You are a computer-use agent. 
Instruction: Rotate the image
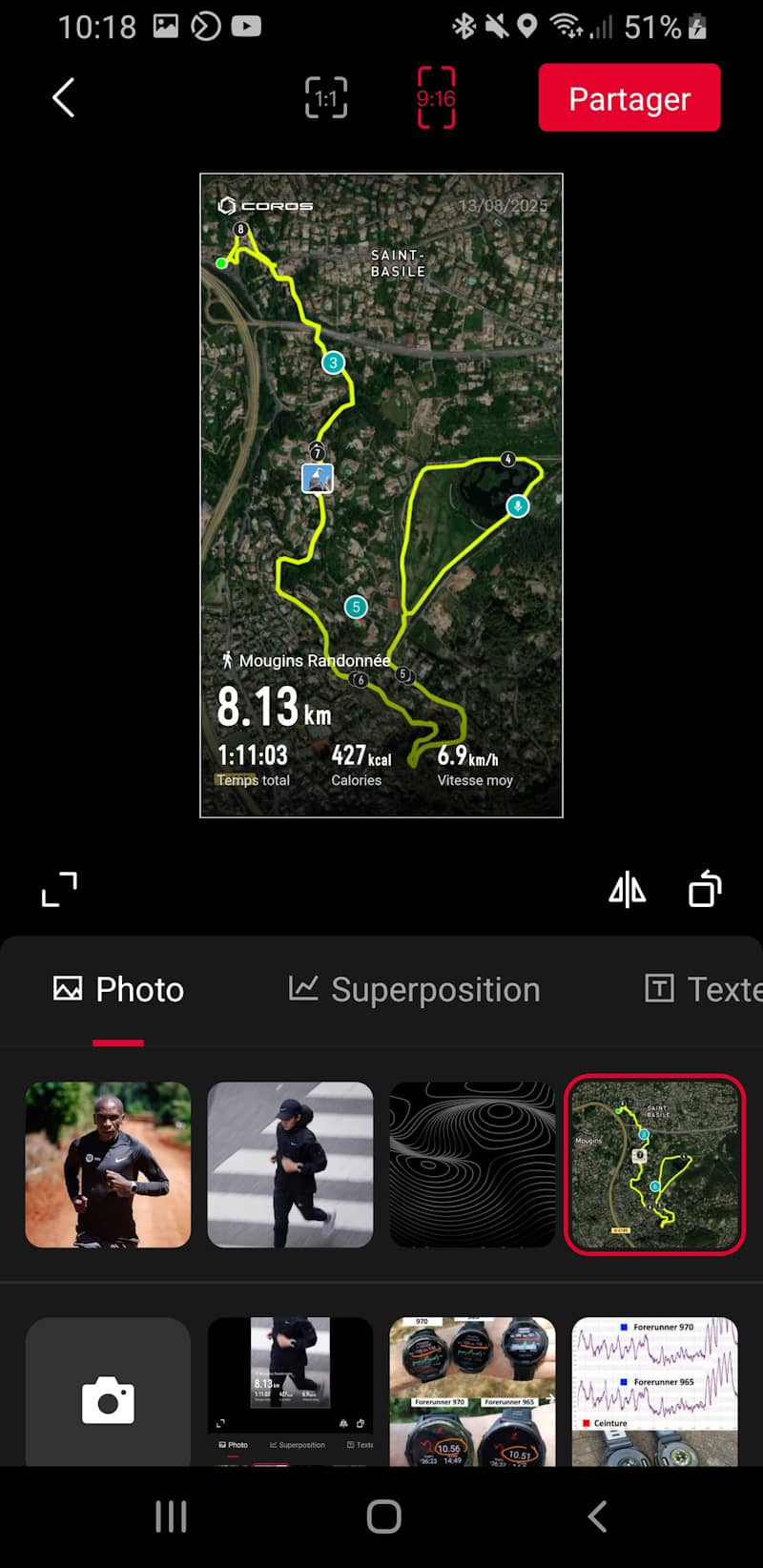click(x=705, y=888)
